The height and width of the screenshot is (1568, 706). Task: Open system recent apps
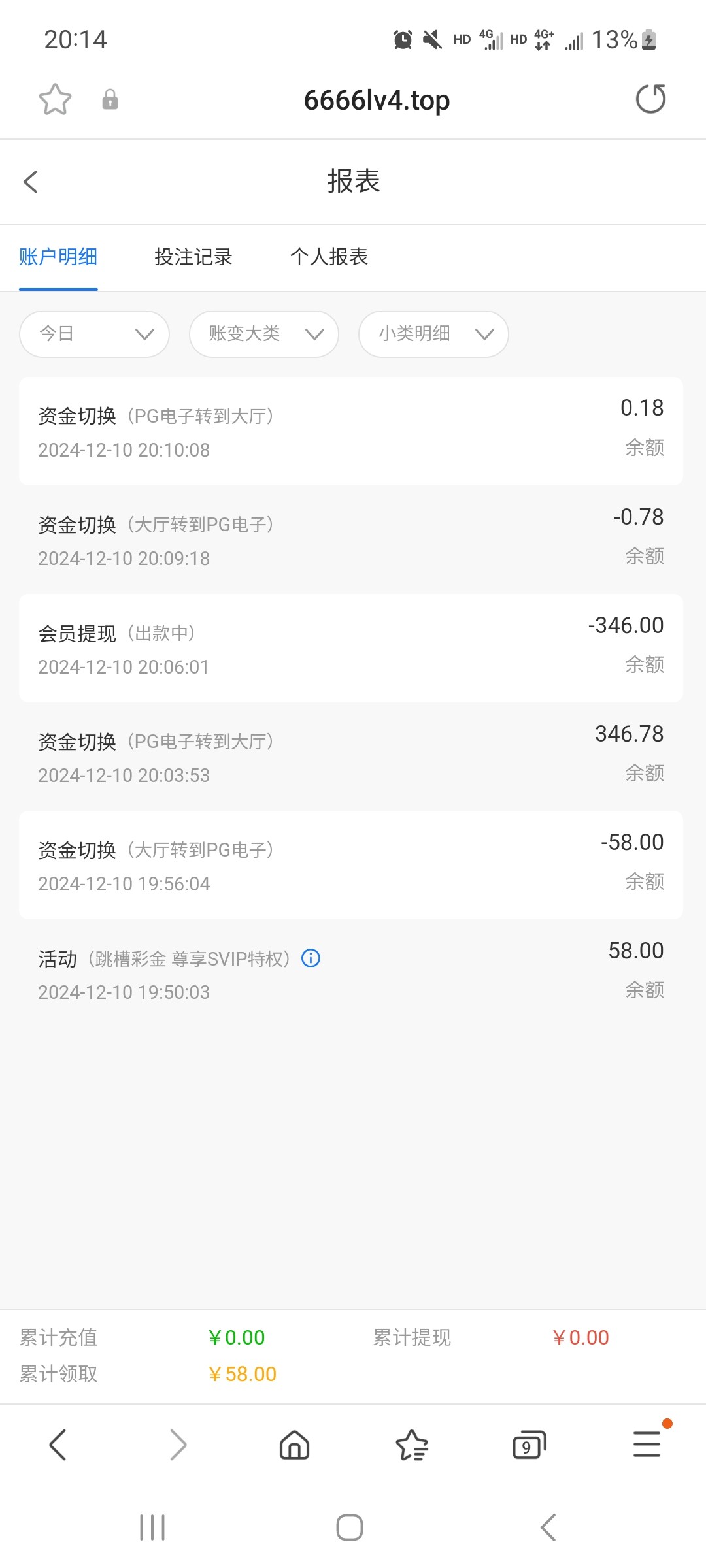pos(152,1527)
